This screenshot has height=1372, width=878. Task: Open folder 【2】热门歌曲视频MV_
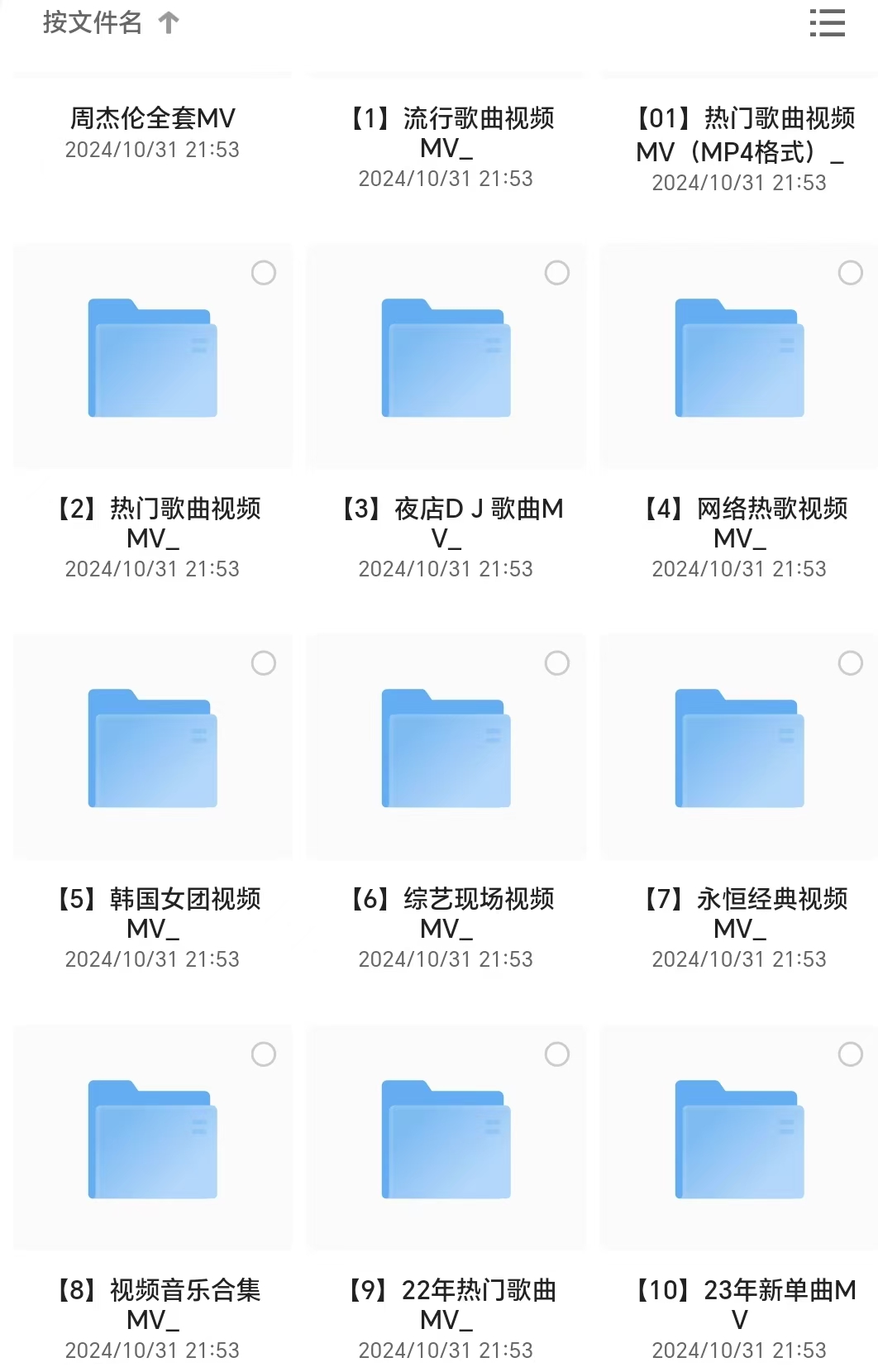(x=153, y=356)
